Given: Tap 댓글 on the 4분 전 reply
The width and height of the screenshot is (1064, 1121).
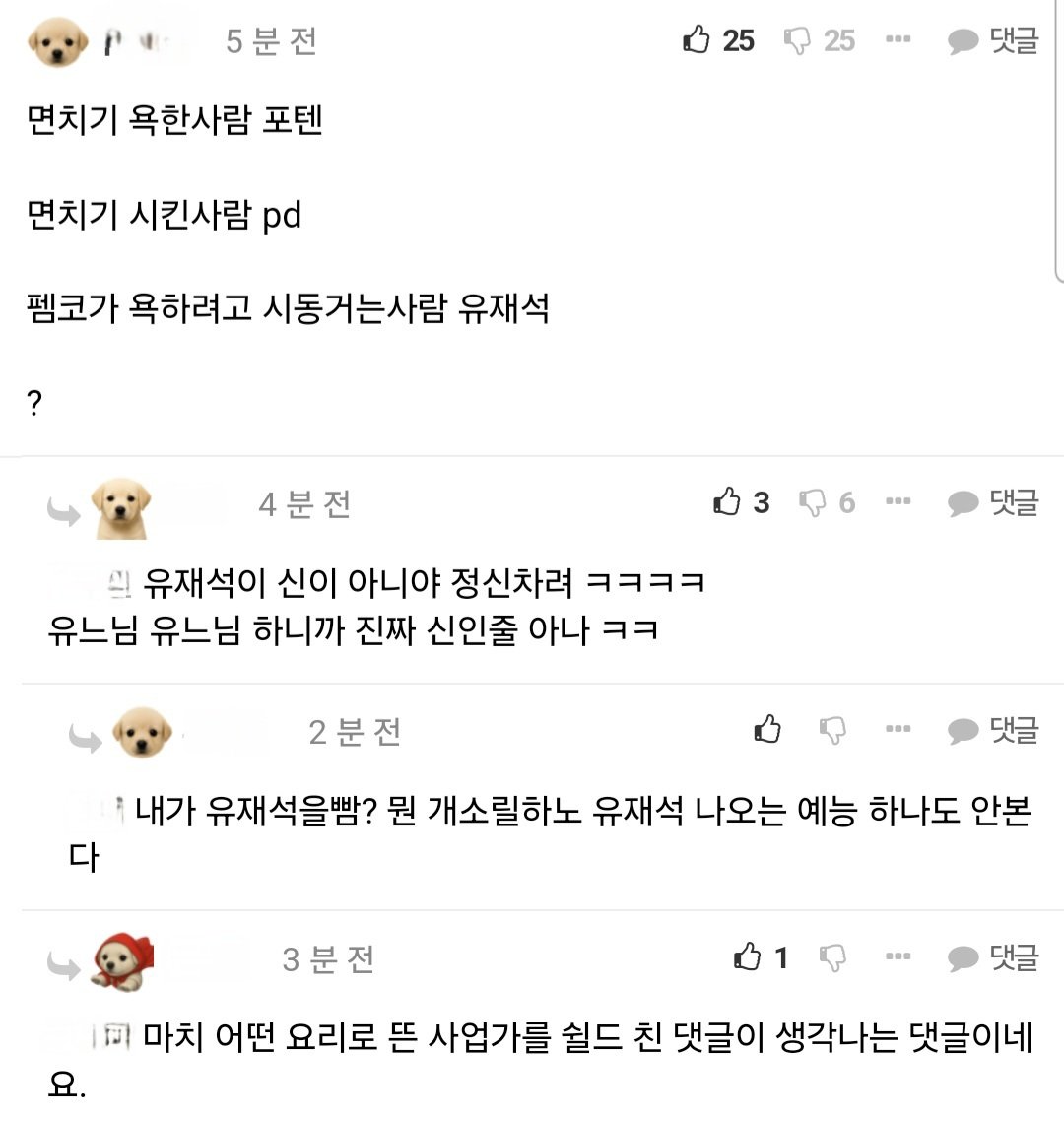Looking at the screenshot, I should point(993,502).
